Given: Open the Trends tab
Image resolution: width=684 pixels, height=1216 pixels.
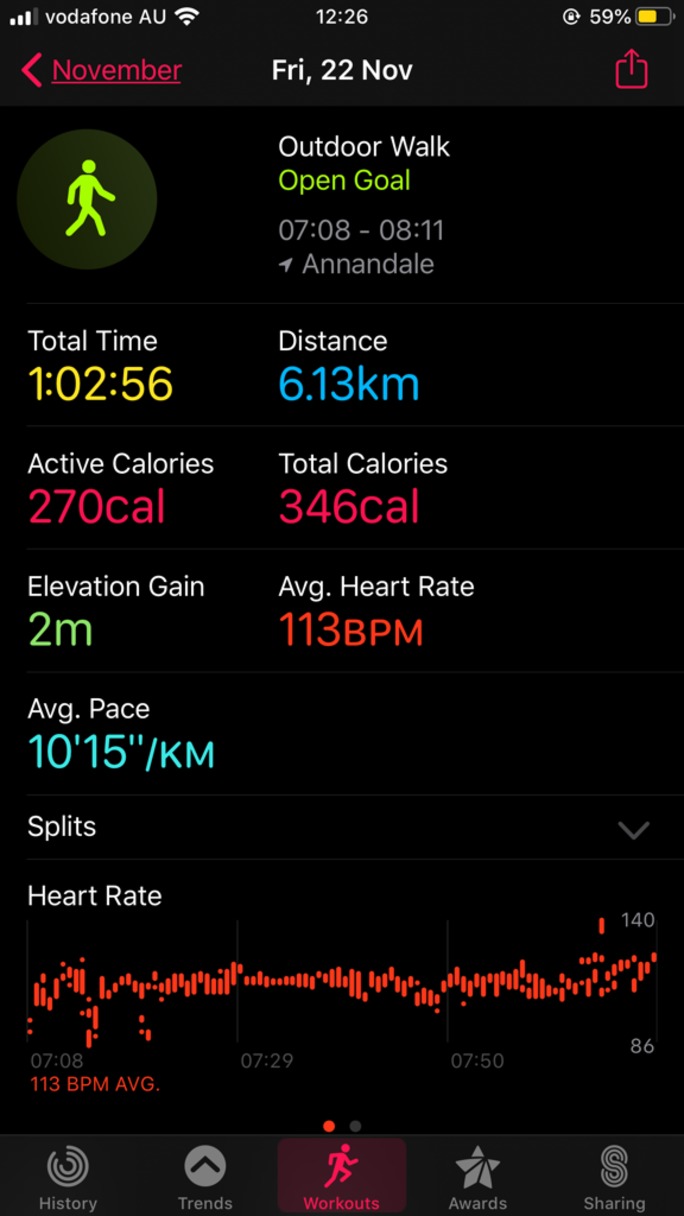Looking at the screenshot, I should (205, 1177).
